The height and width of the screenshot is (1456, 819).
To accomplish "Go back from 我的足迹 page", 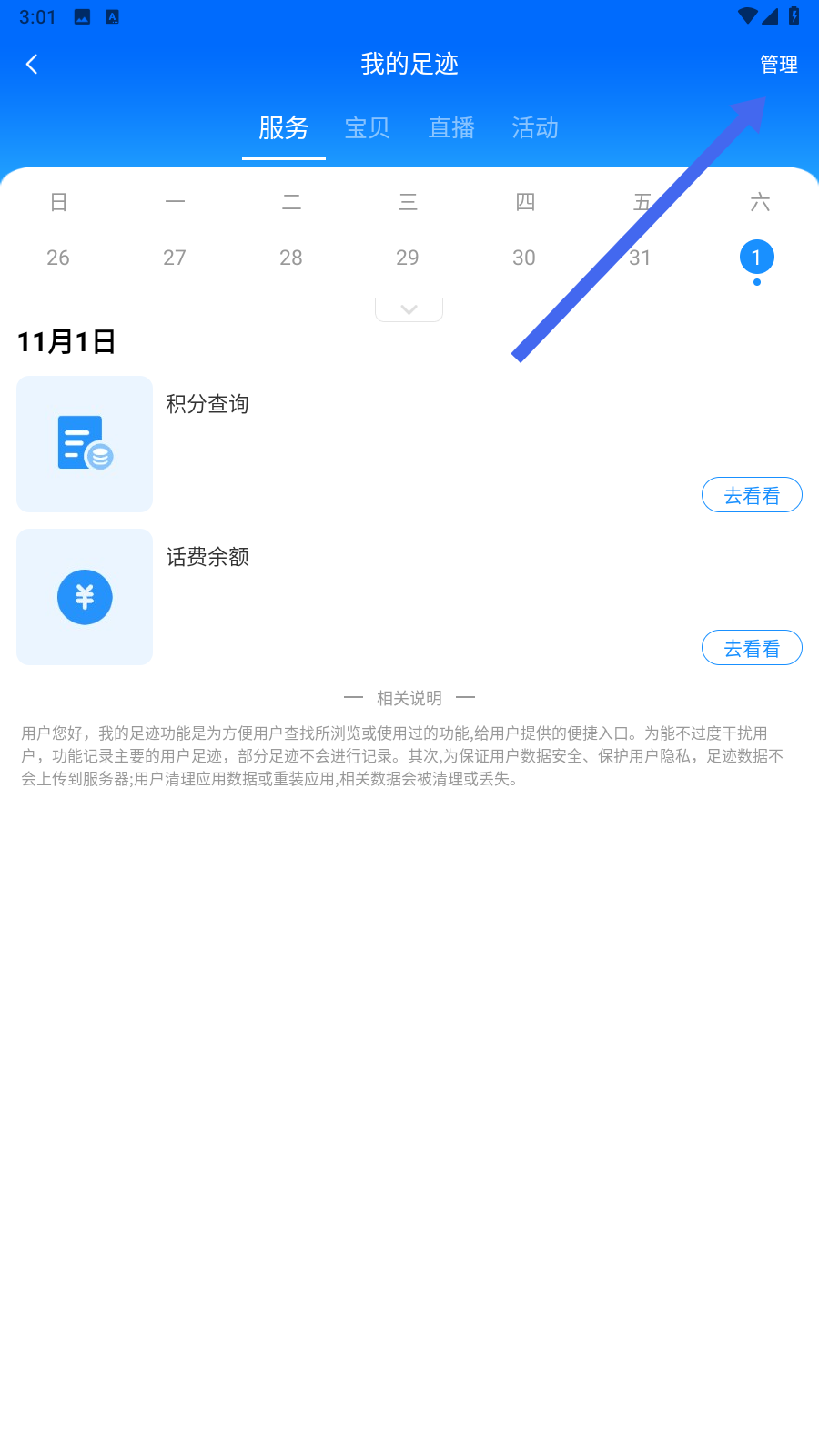I will coord(32,64).
